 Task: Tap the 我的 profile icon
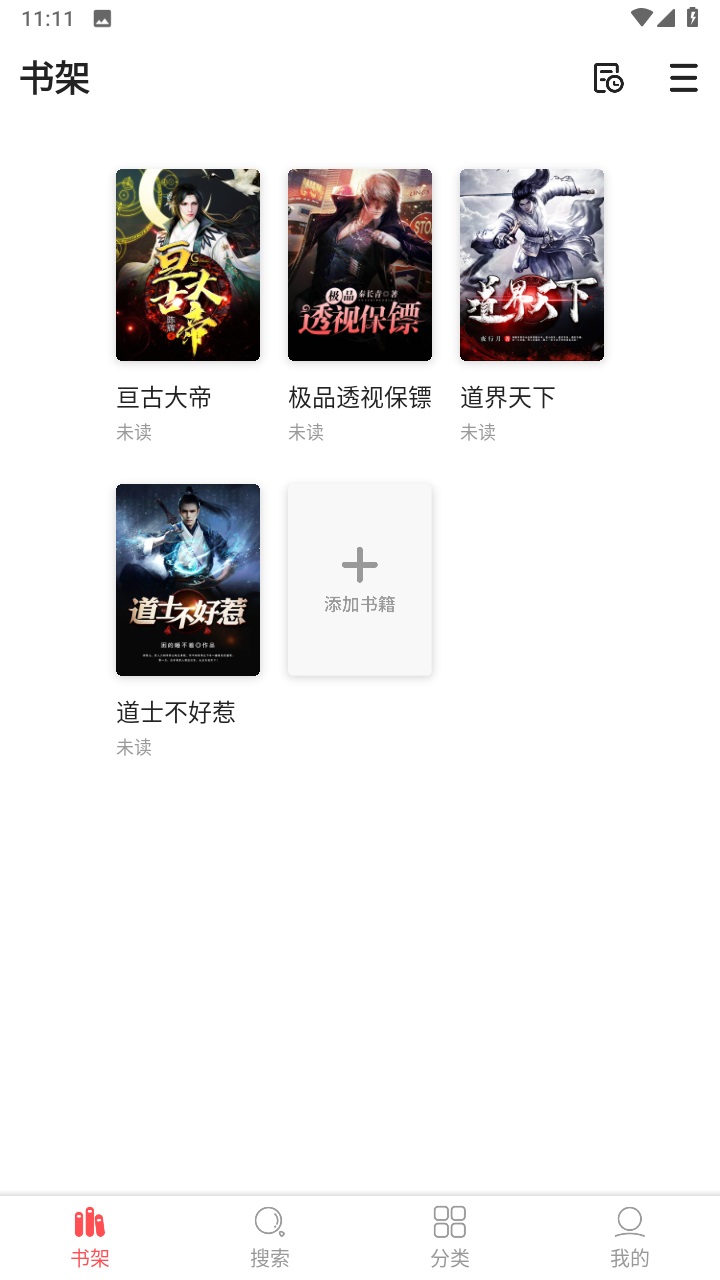pyautogui.click(x=629, y=1221)
